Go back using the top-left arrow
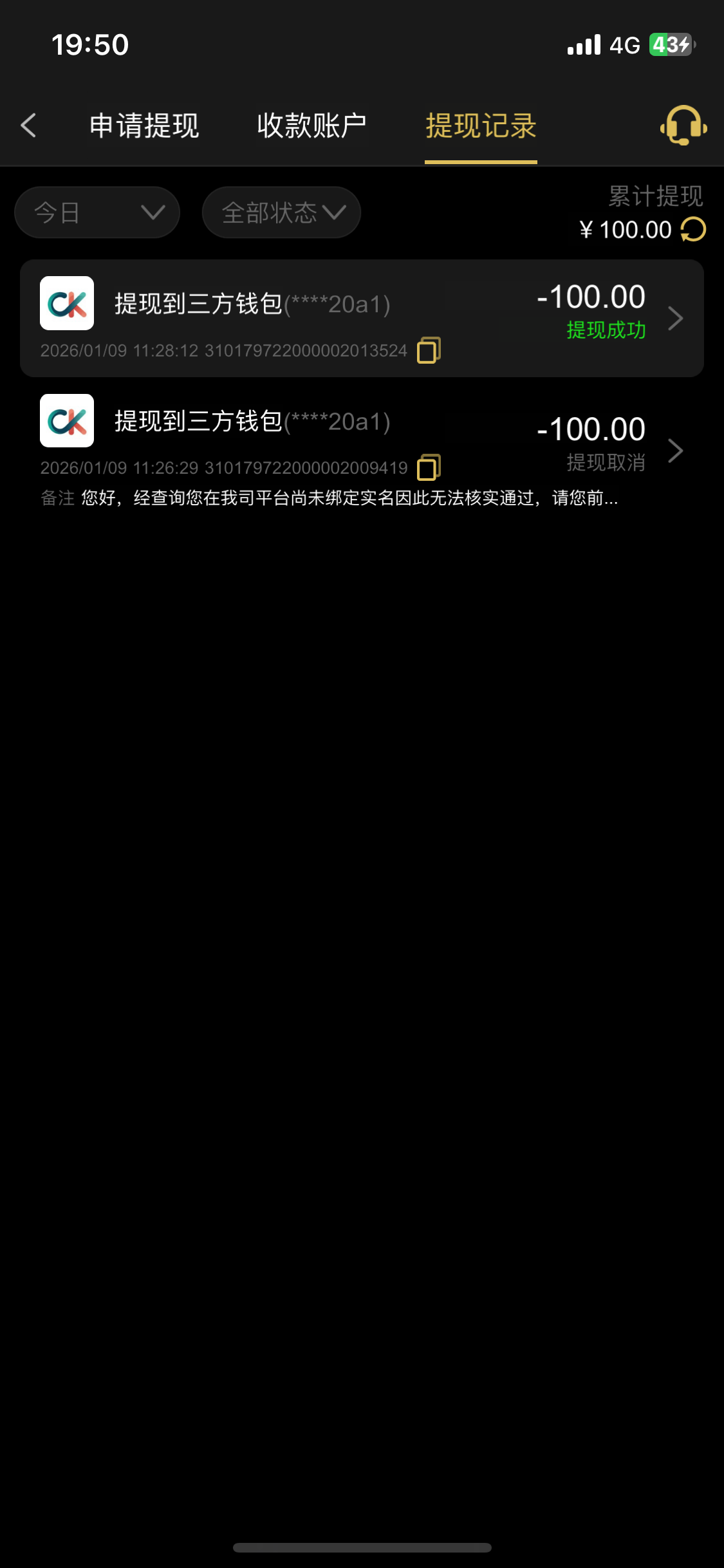 (28, 126)
